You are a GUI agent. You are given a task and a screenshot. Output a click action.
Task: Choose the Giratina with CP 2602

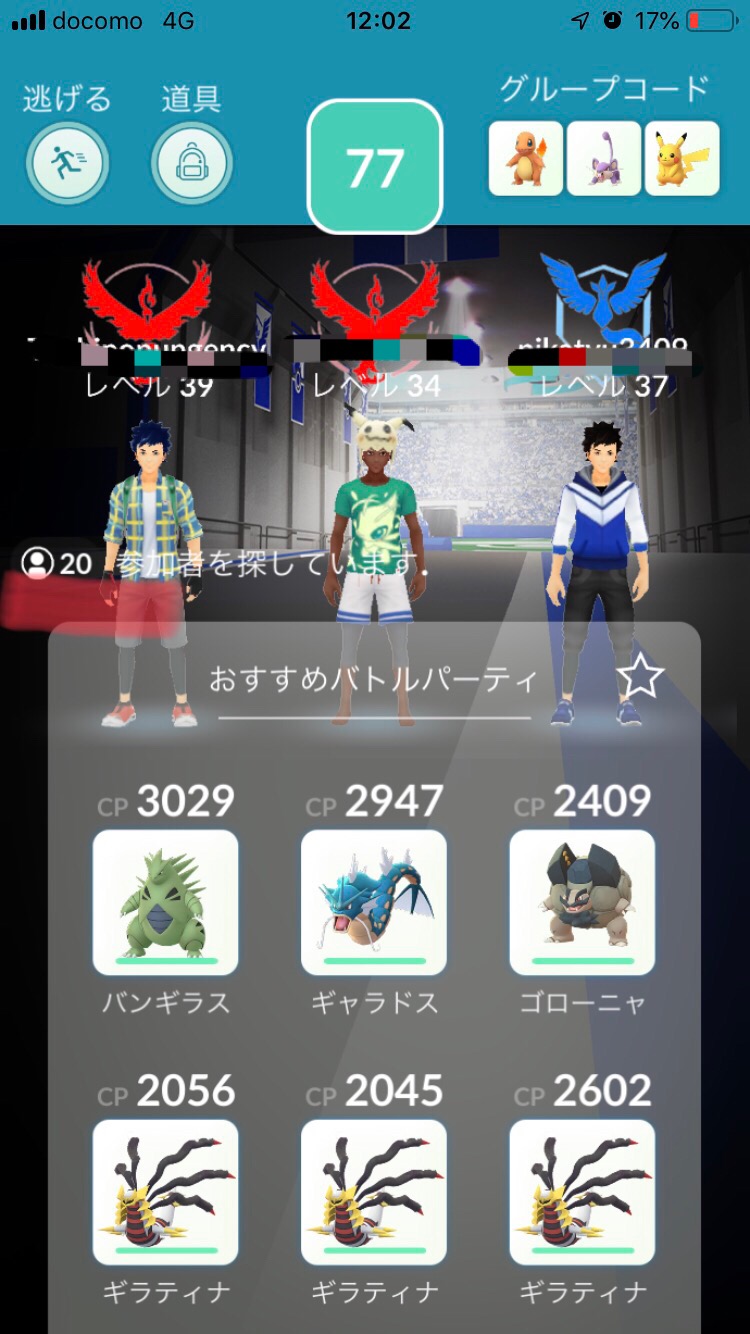click(582, 1192)
